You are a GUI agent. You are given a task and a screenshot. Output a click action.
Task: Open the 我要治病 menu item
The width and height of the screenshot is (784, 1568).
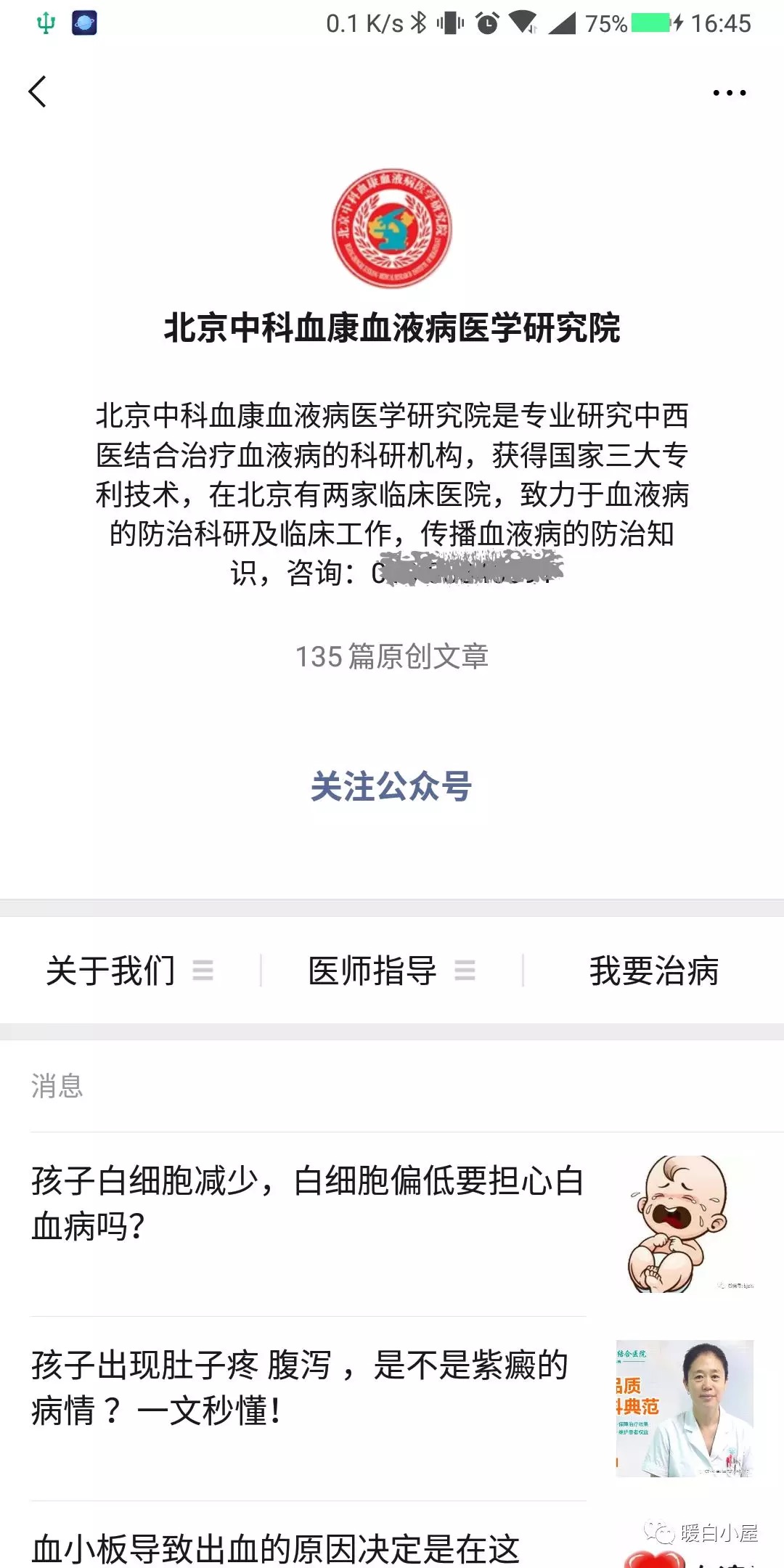[x=653, y=971]
